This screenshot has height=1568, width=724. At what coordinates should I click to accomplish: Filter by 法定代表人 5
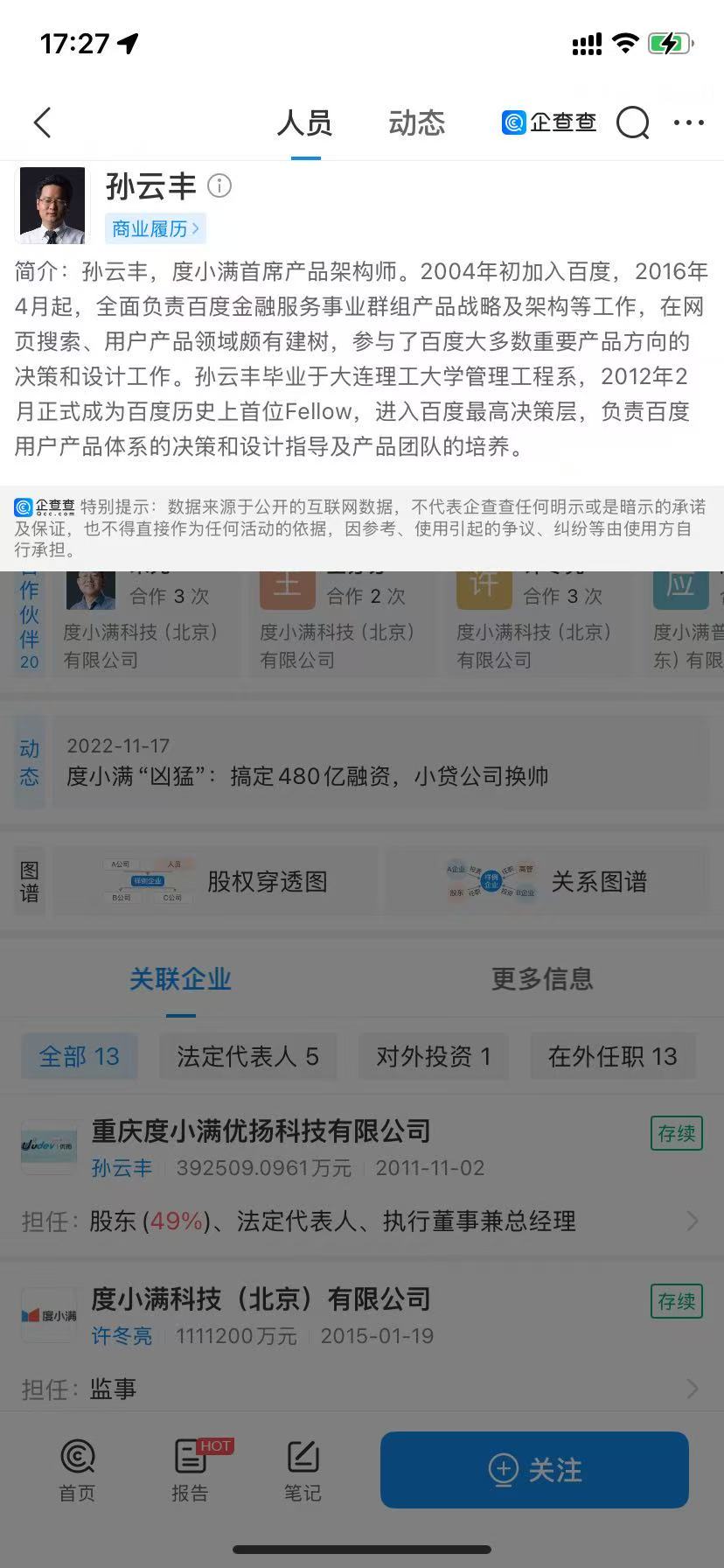[x=247, y=1057]
